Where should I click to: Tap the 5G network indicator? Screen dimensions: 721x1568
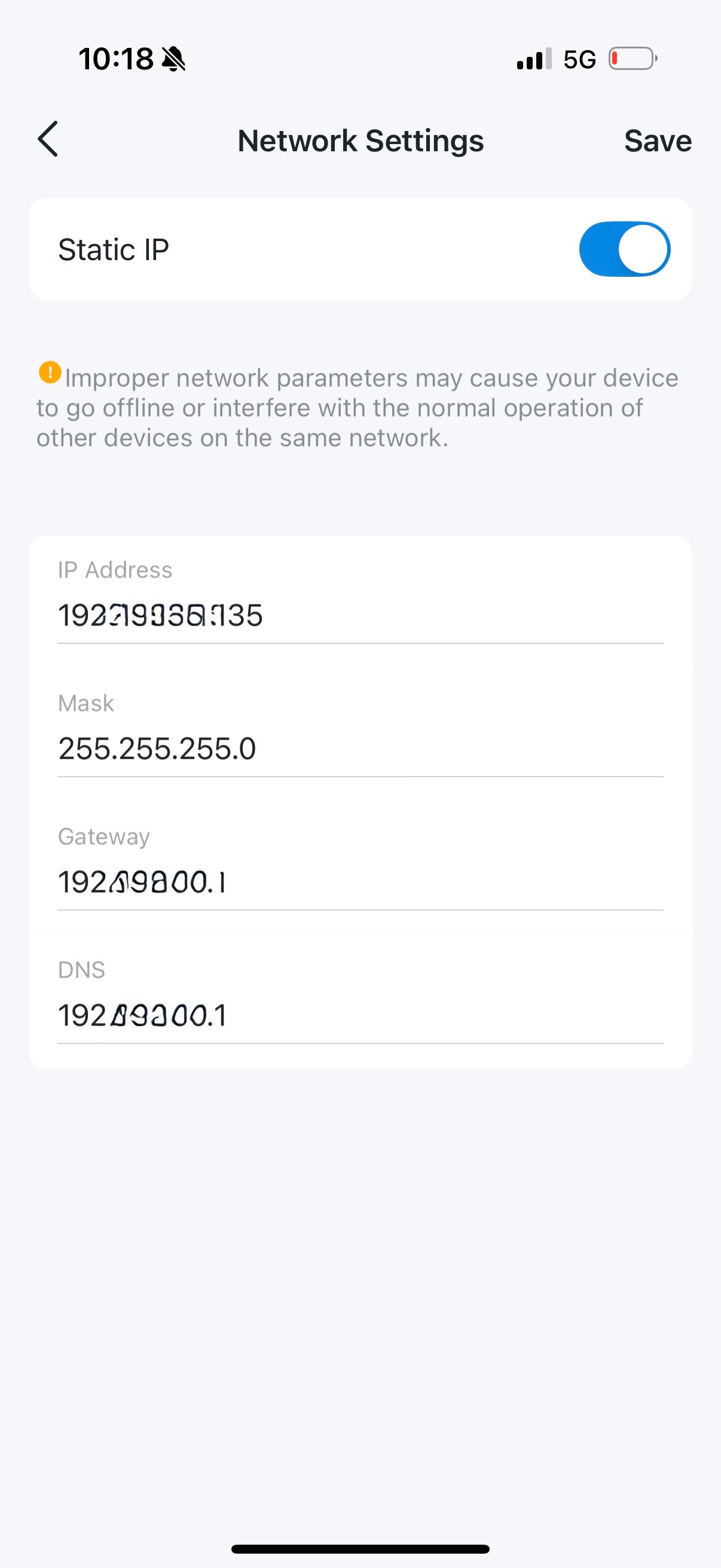(x=579, y=59)
